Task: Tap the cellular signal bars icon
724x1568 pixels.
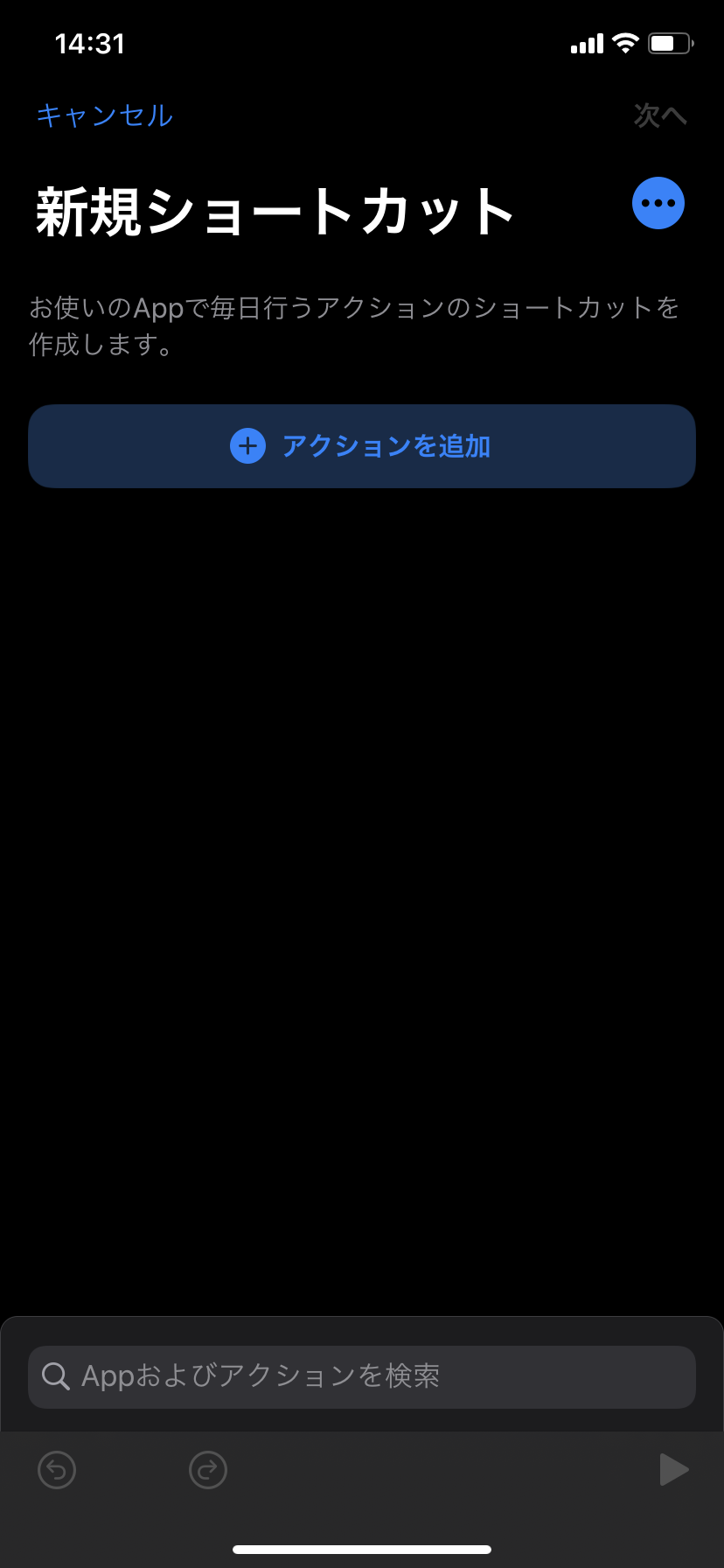Action: click(586, 43)
